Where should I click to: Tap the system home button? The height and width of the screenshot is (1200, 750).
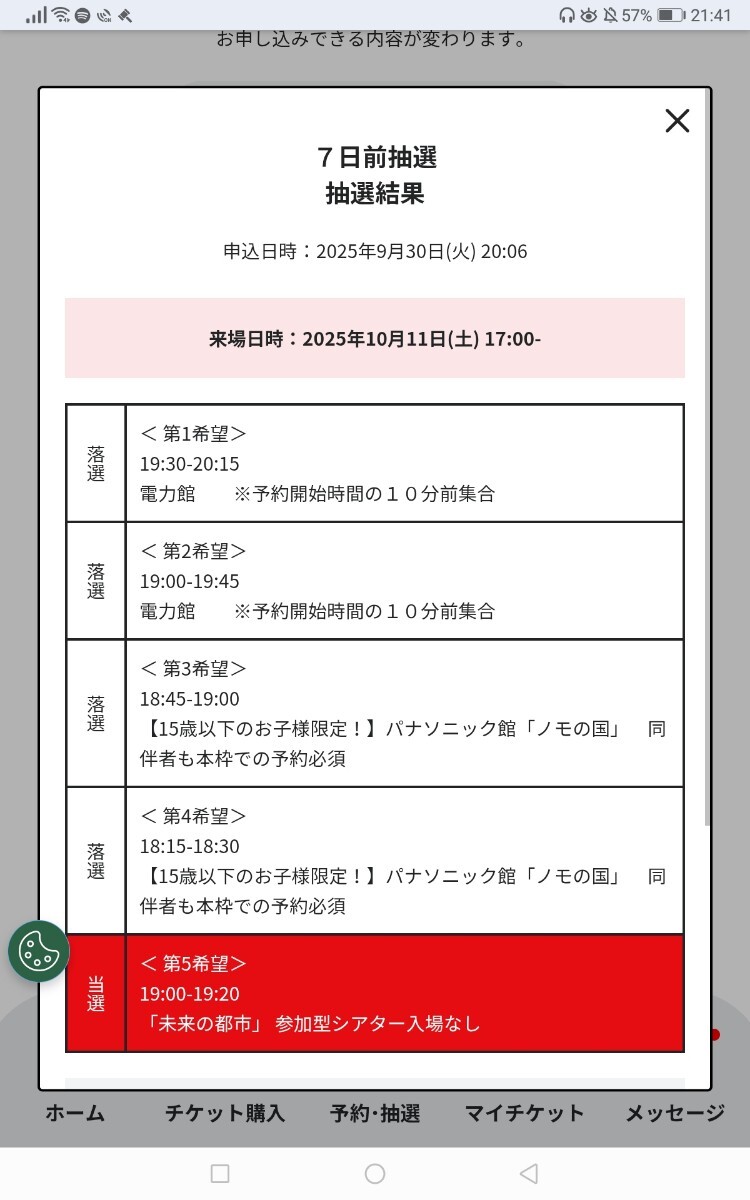375,1173
